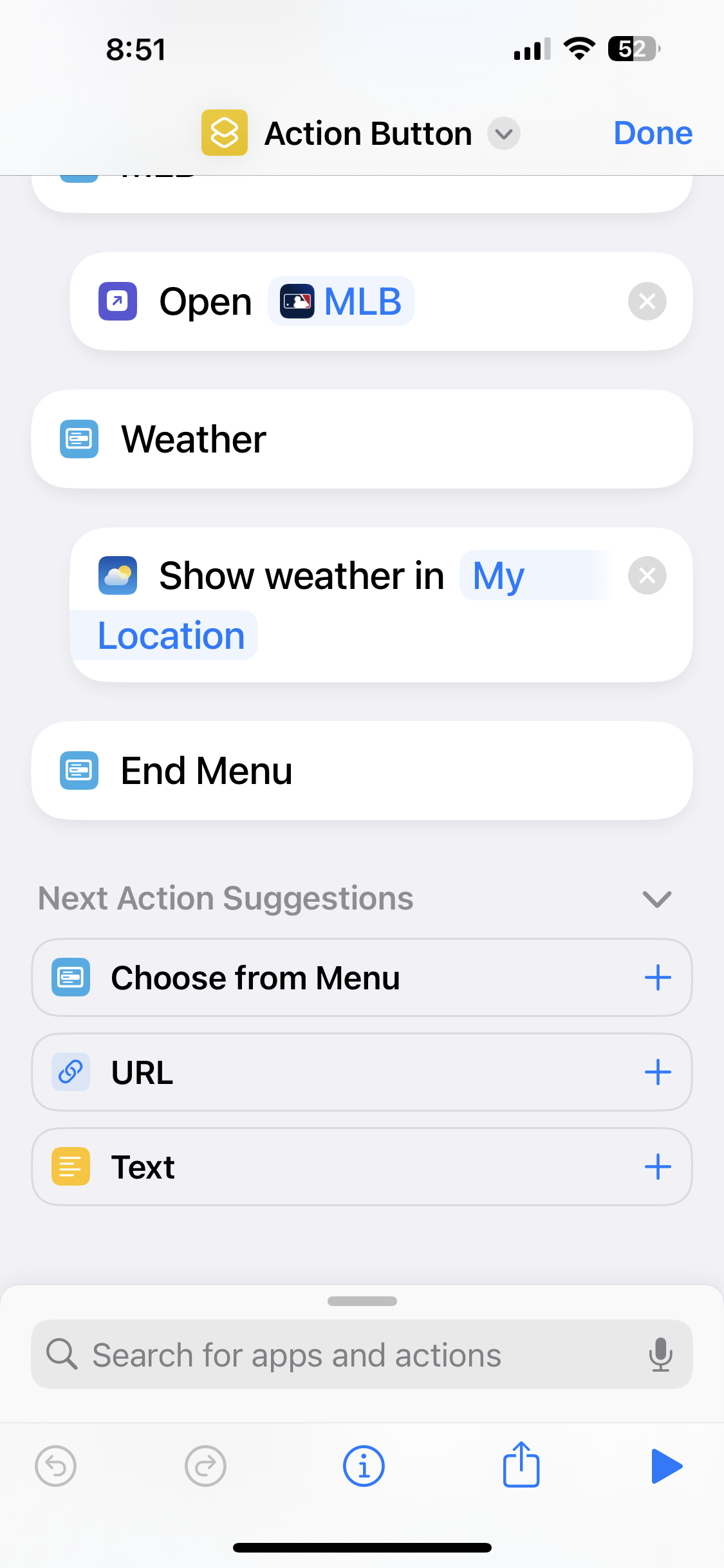Tap the share icon for this shortcut
Image resolution: width=724 pixels, height=1568 pixels.
point(520,1466)
